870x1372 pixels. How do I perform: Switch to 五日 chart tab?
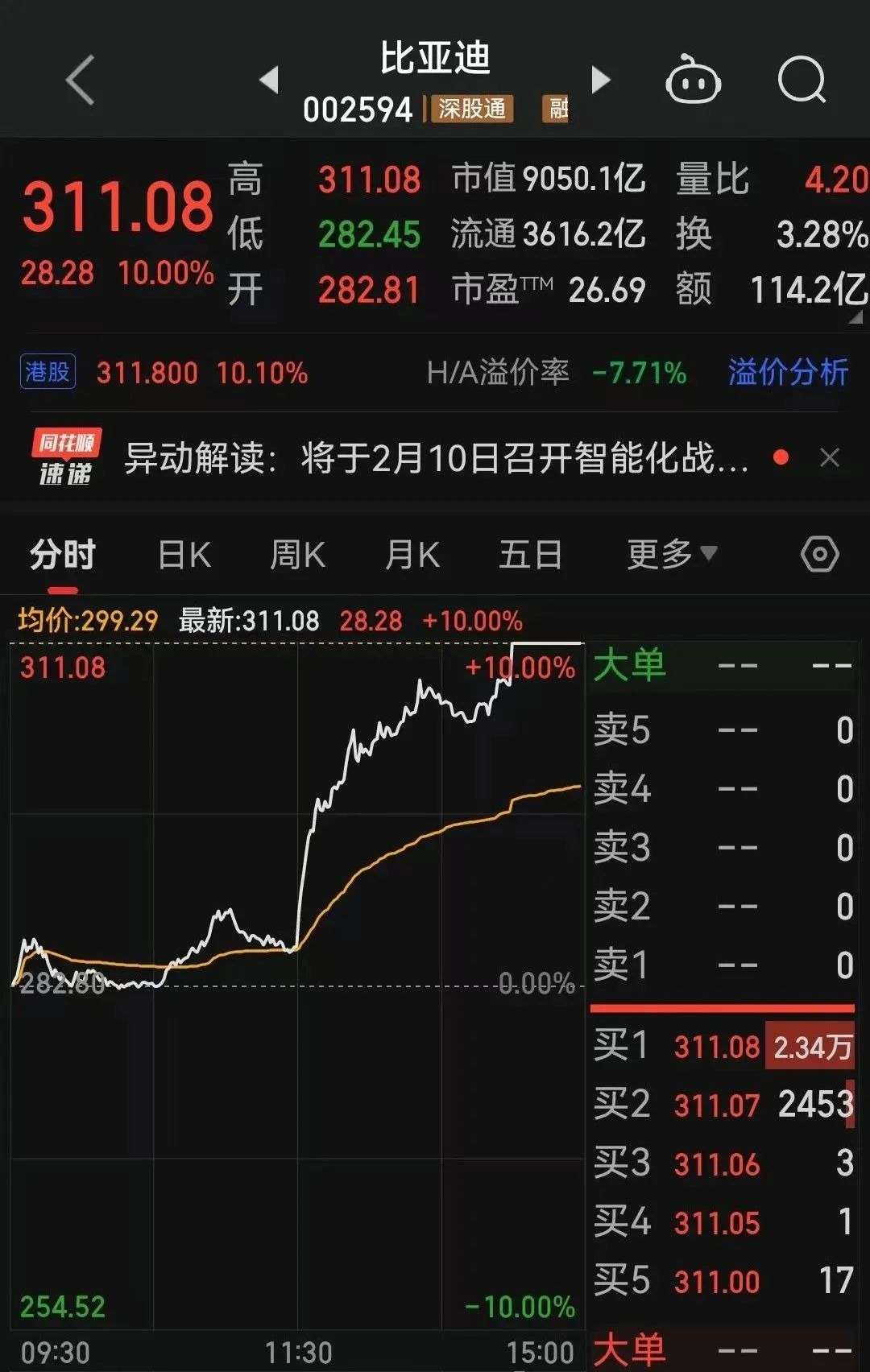pyautogui.click(x=530, y=555)
